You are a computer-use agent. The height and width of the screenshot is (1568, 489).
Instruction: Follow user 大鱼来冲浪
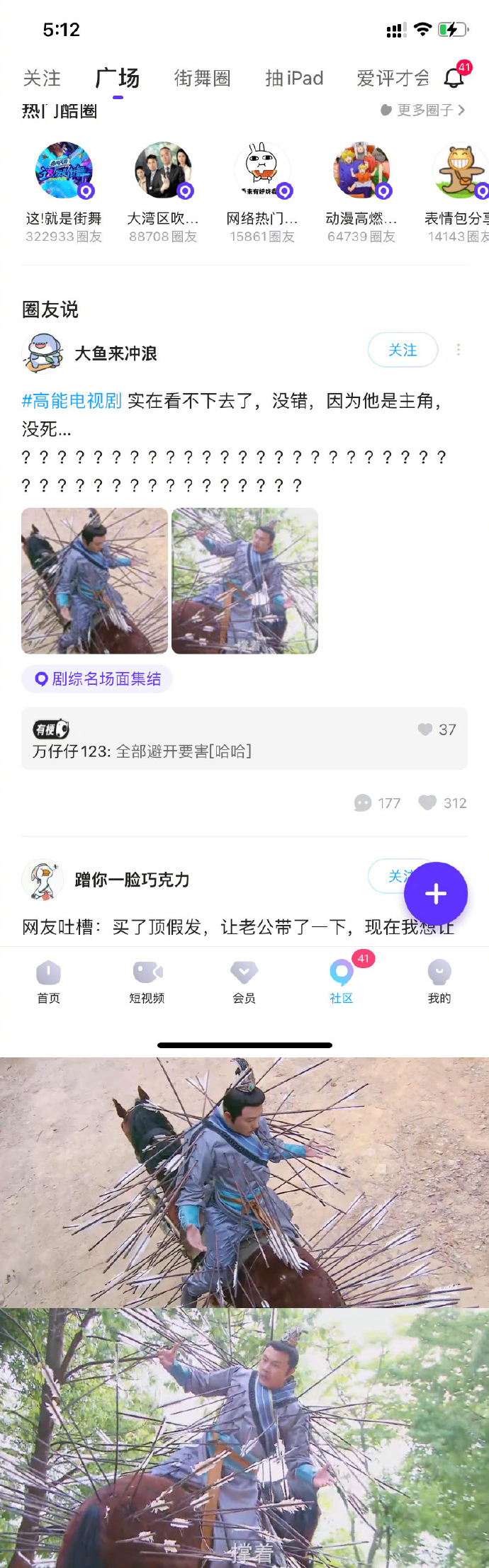pyautogui.click(x=403, y=350)
